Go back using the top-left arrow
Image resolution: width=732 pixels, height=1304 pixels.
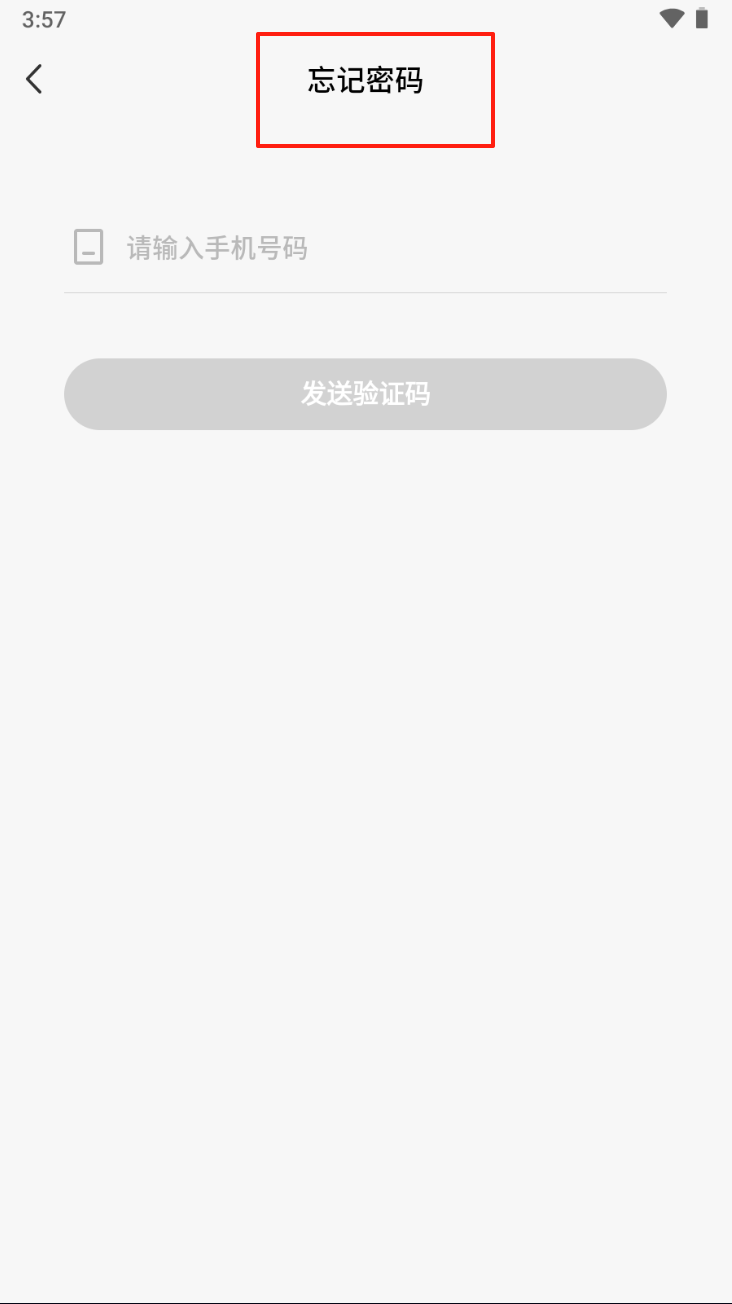pyautogui.click(x=35, y=79)
